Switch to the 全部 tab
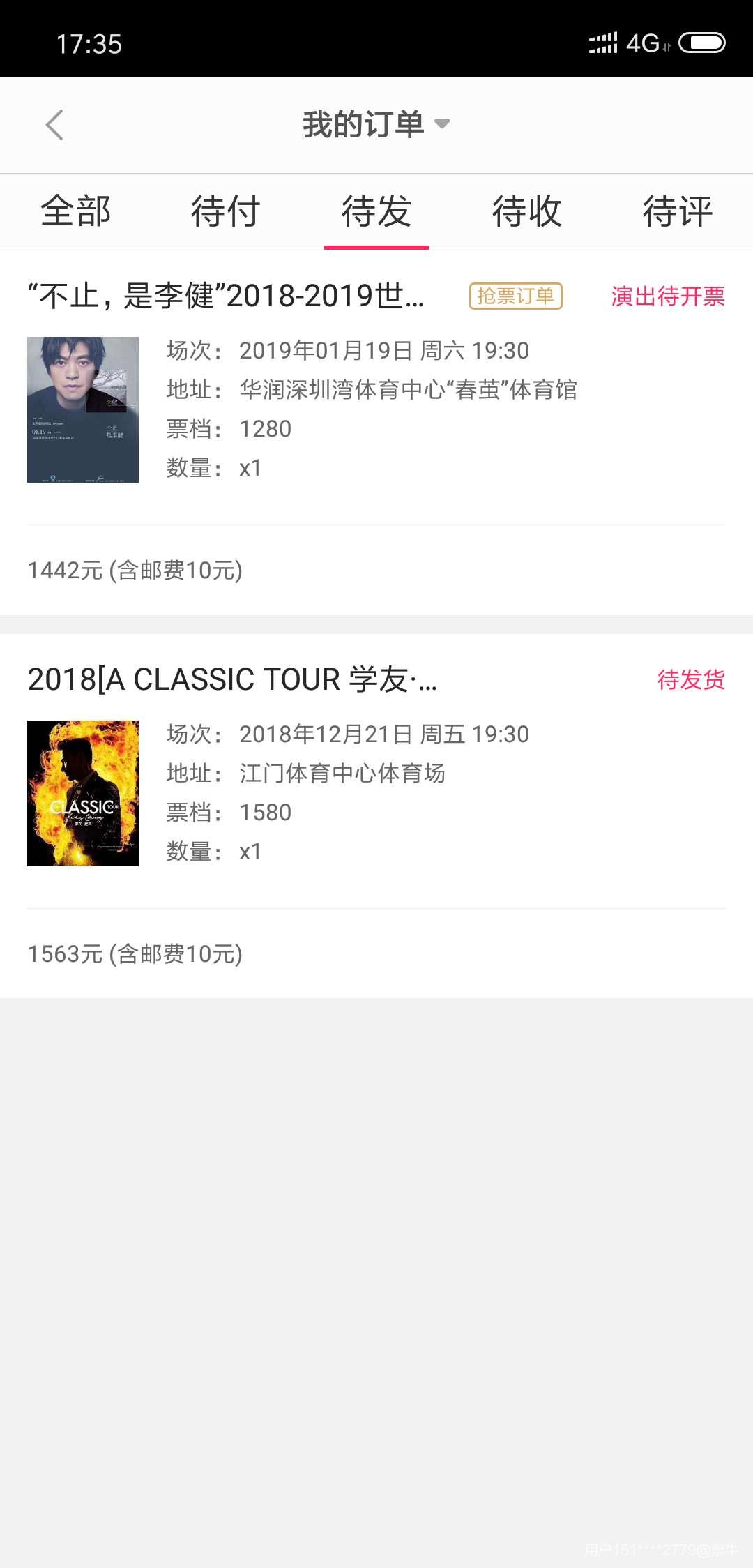Viewport: 753px width, 1568px height. coord(75,211)
